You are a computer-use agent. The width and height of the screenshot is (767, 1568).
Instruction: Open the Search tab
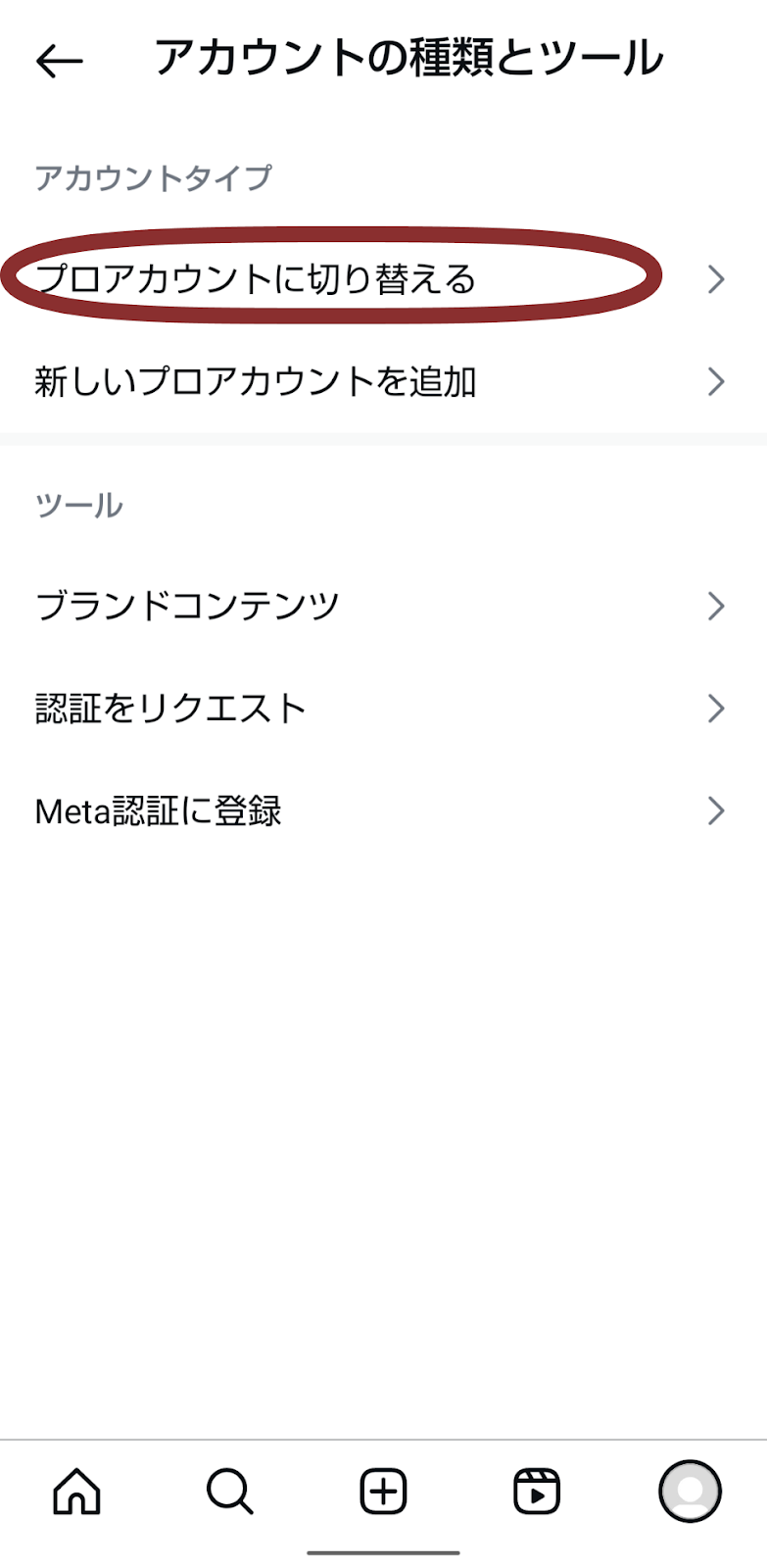230,1492
